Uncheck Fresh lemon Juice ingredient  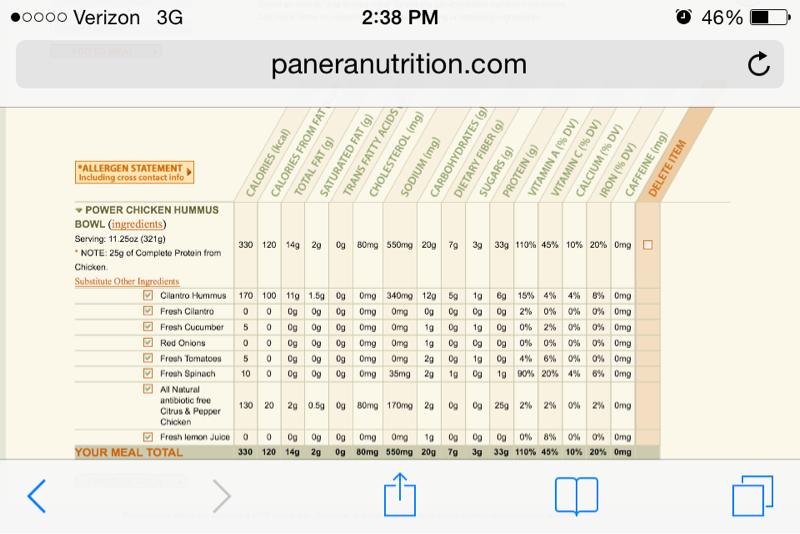[148, 437]
